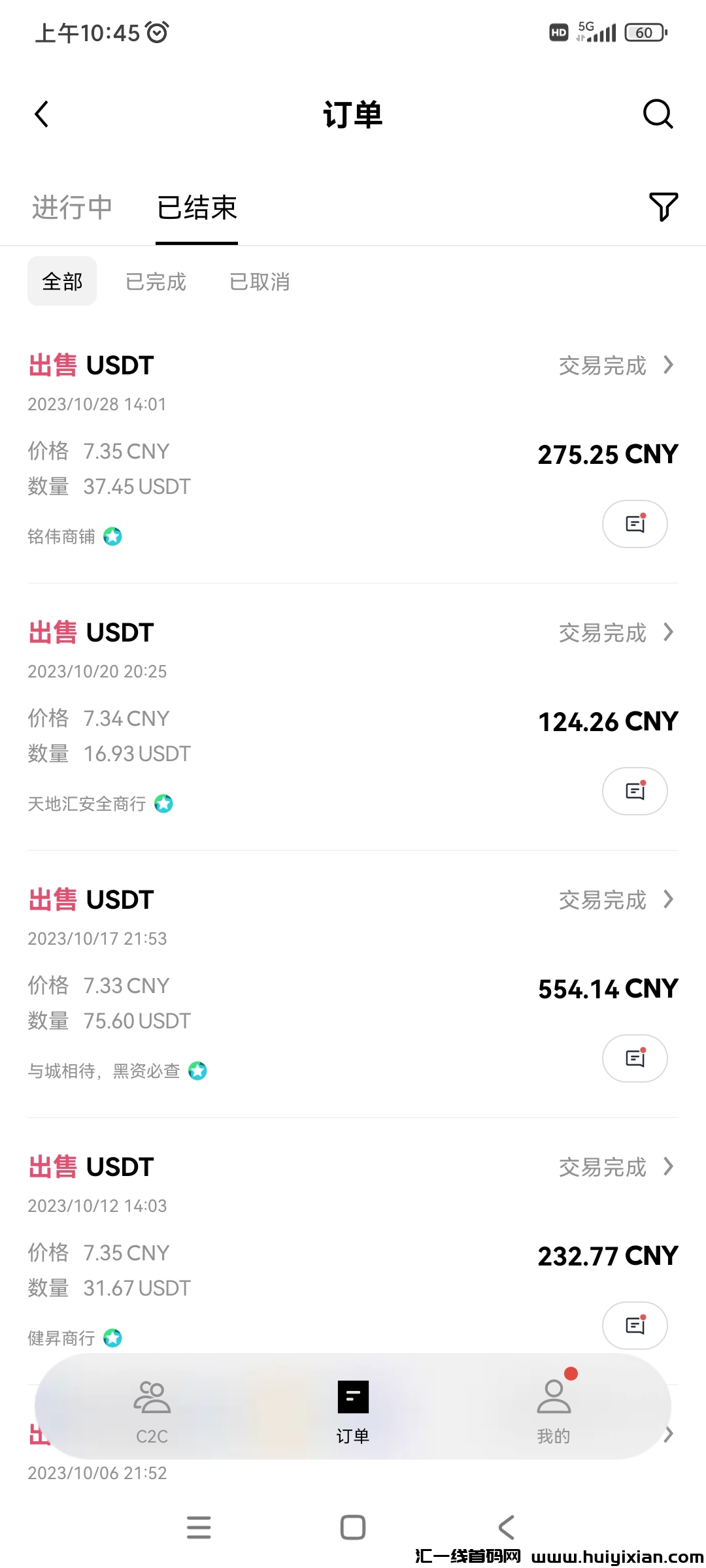This screenshot has width=706, height=1568.
Task: Switch to the 进行中 tab
Action: point(72,208)
